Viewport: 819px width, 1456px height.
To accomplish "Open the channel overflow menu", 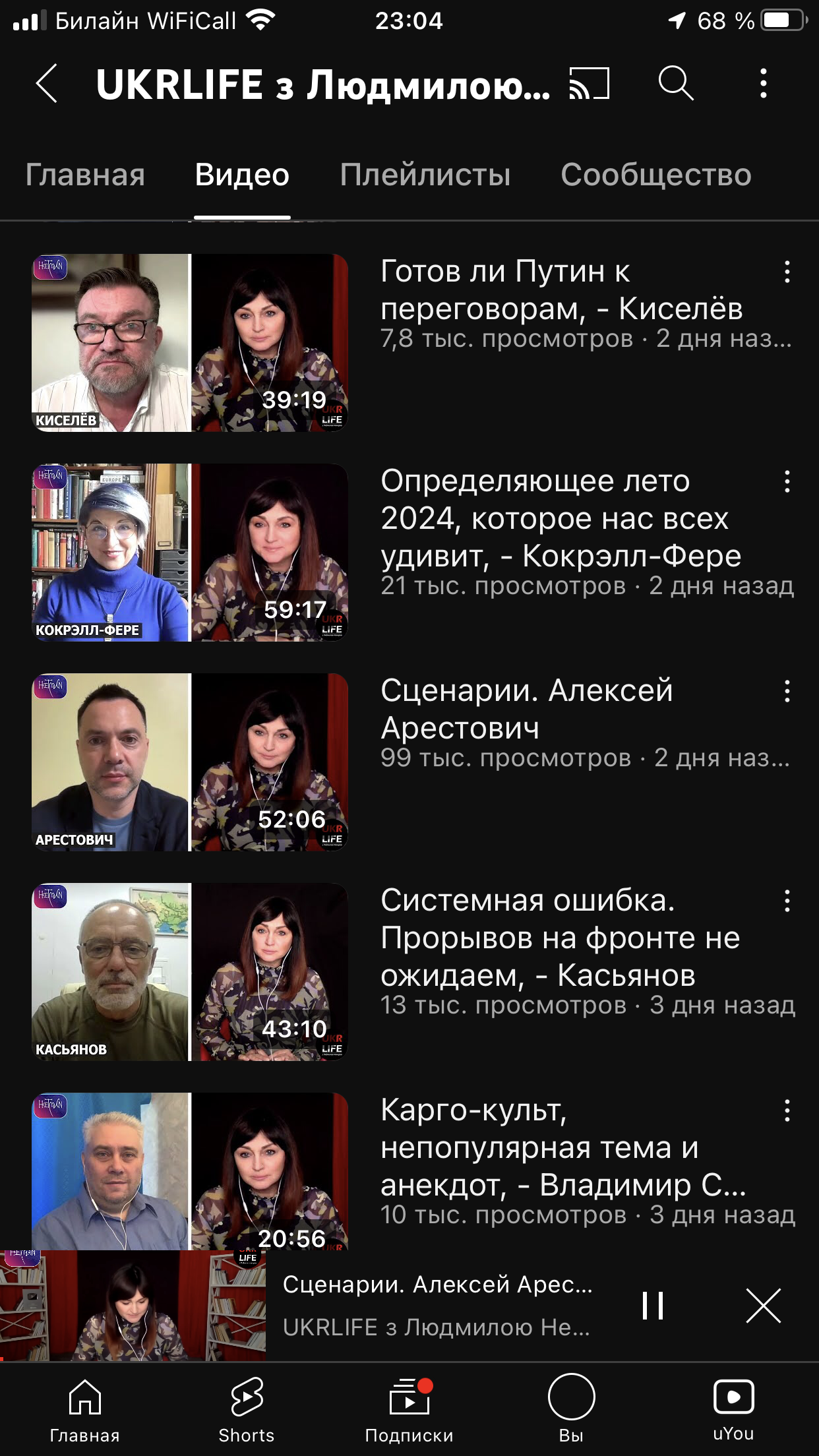I will 764,84.
